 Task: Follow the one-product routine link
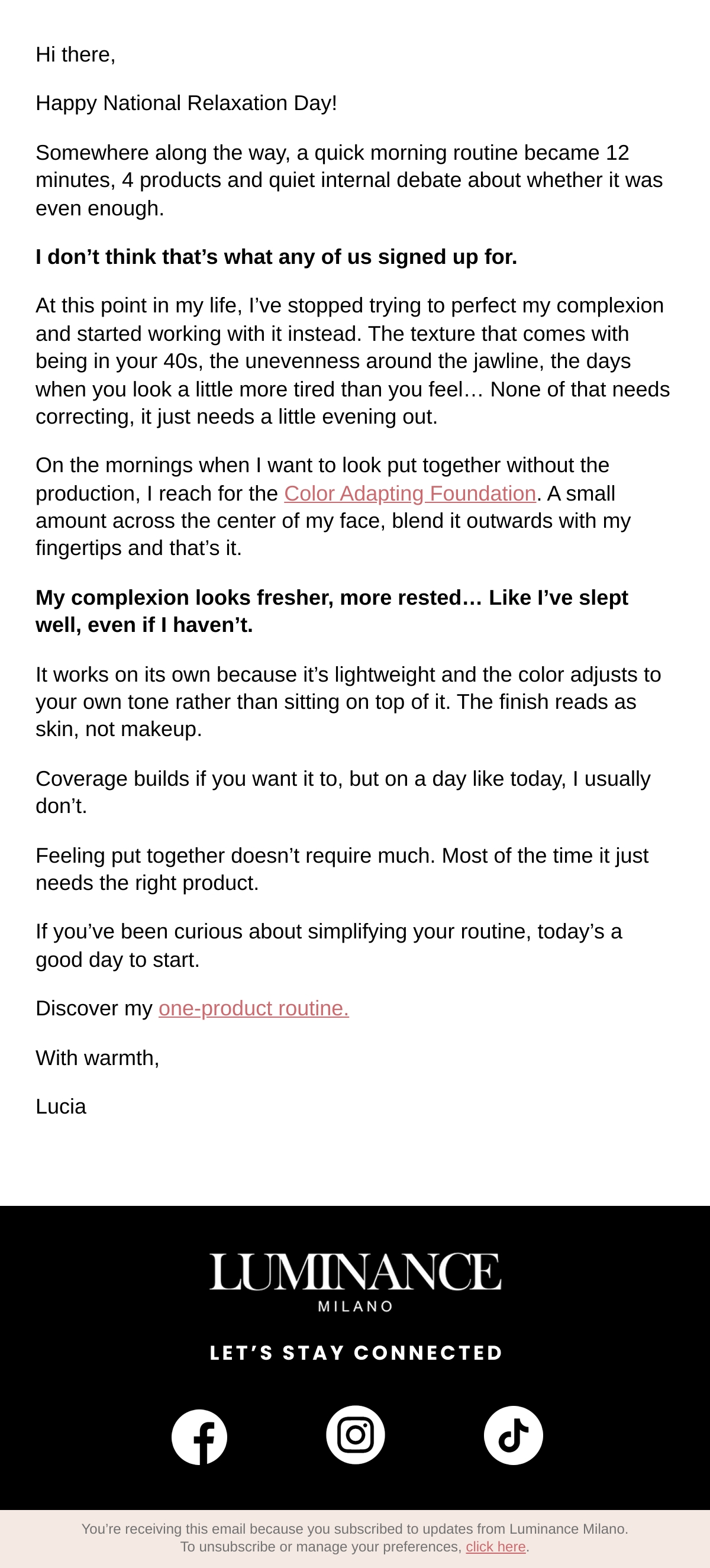coord(253,1008)
